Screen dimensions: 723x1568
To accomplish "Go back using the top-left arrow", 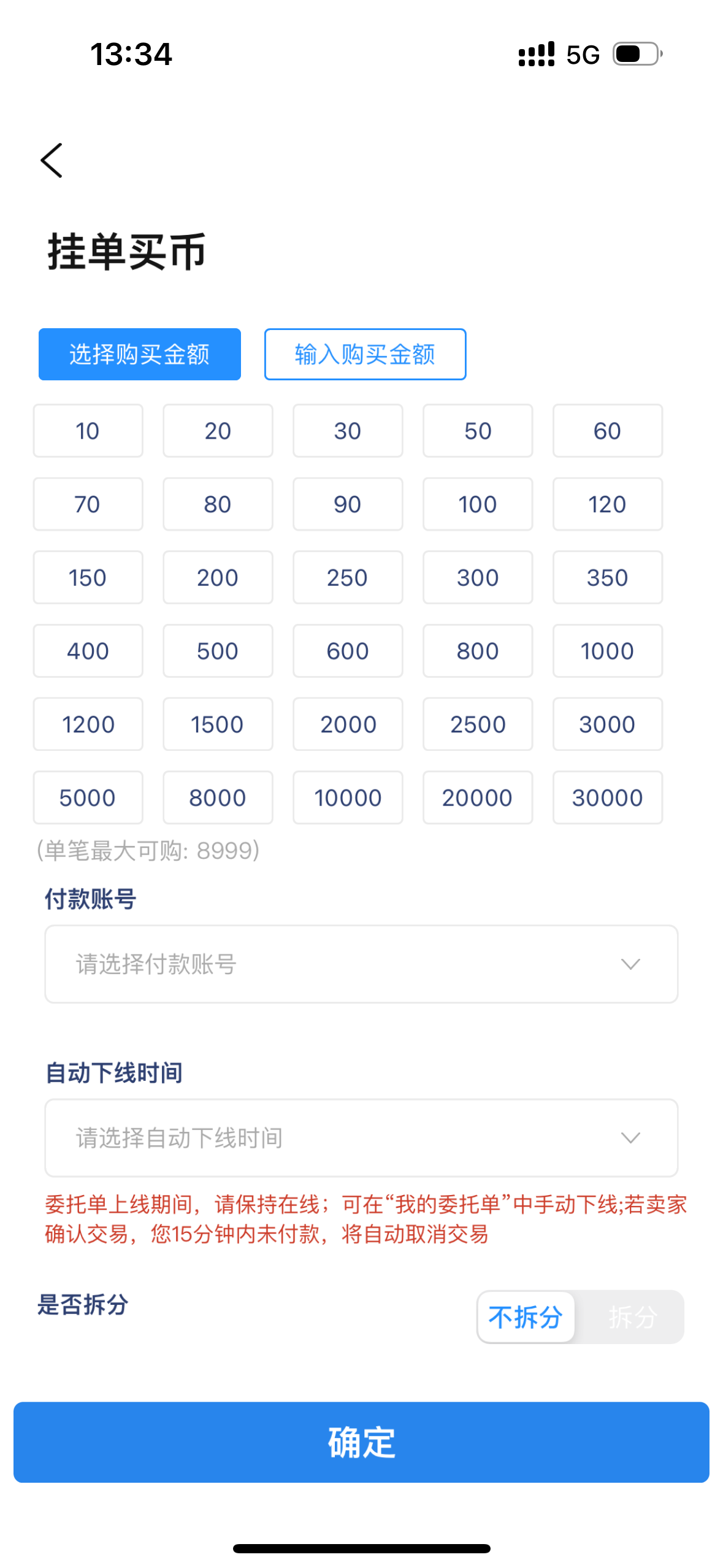I will [52, 161].
